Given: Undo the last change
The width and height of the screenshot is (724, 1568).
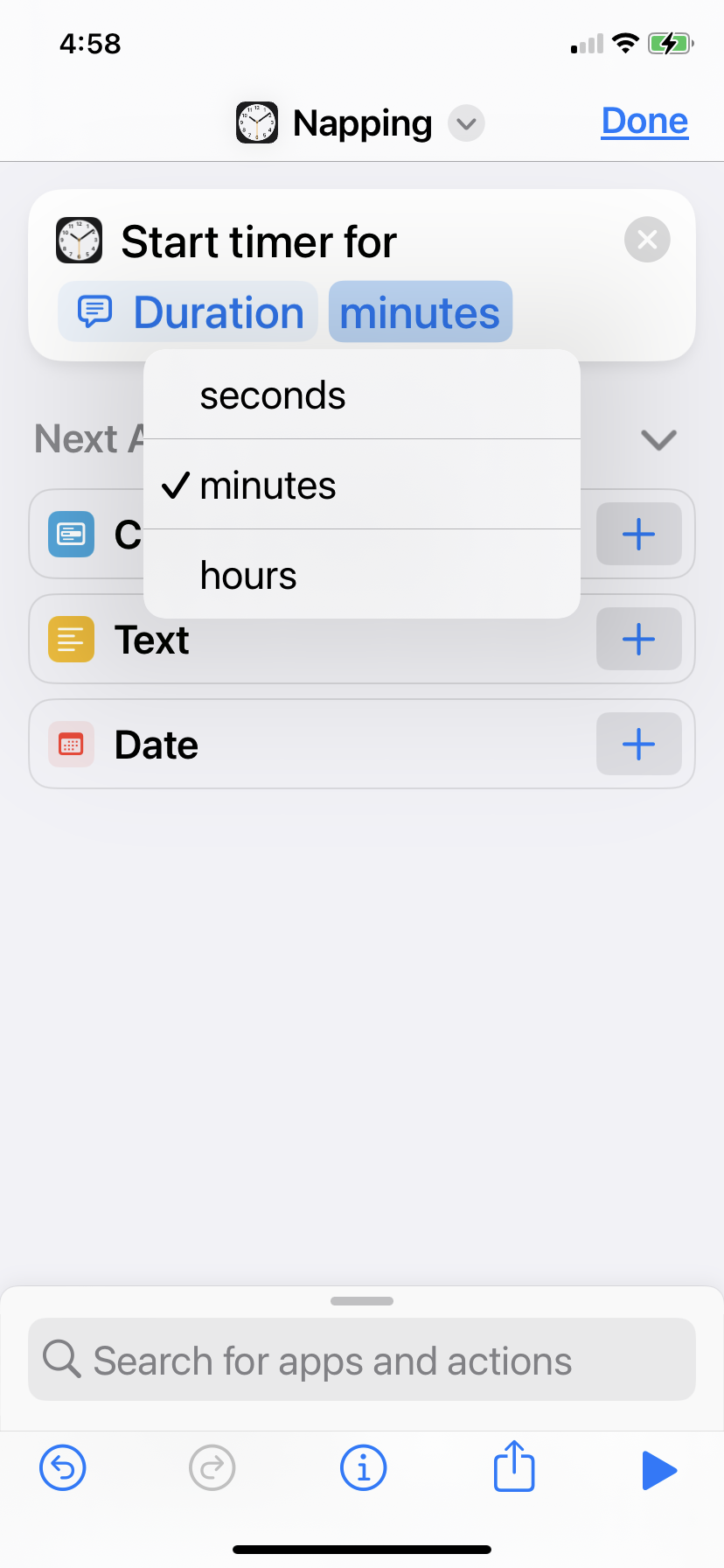Looking at the screenshot, I should [63, 1467].
